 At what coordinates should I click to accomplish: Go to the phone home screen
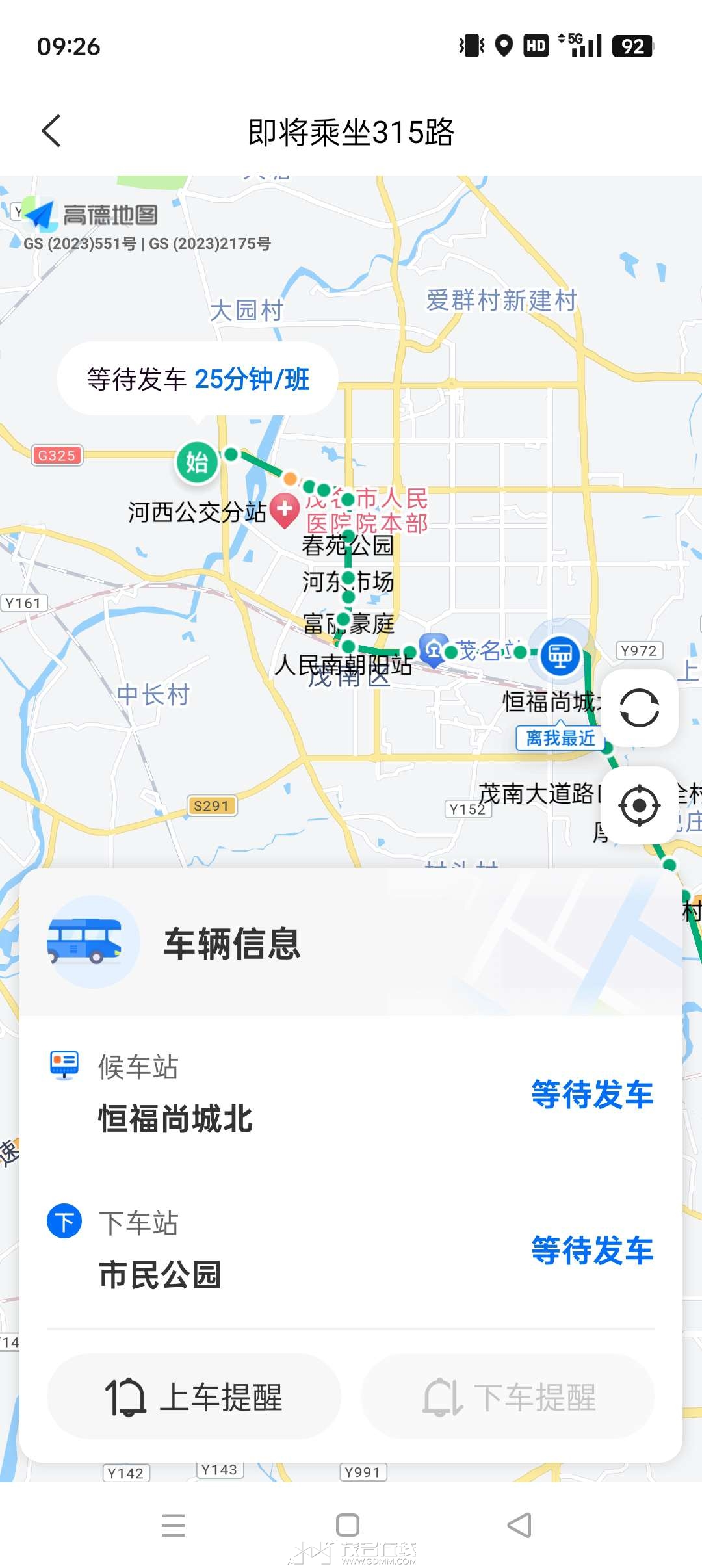[x=348, y=1525]
